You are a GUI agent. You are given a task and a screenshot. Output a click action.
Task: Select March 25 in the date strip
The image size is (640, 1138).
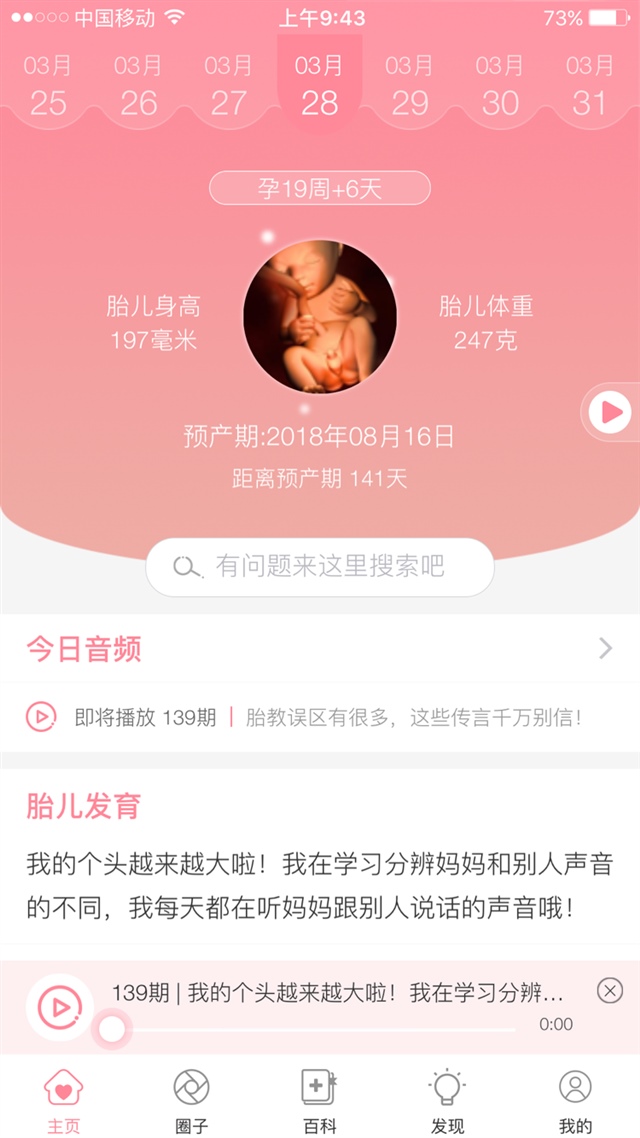click(48, 86)
